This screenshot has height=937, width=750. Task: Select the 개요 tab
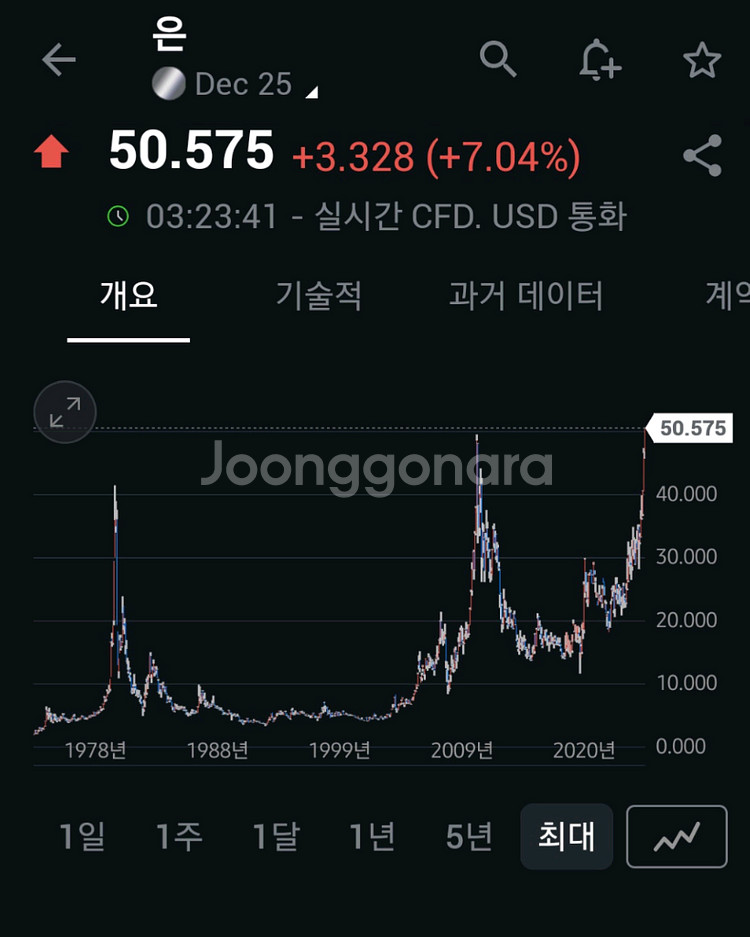tap(129, 296)
